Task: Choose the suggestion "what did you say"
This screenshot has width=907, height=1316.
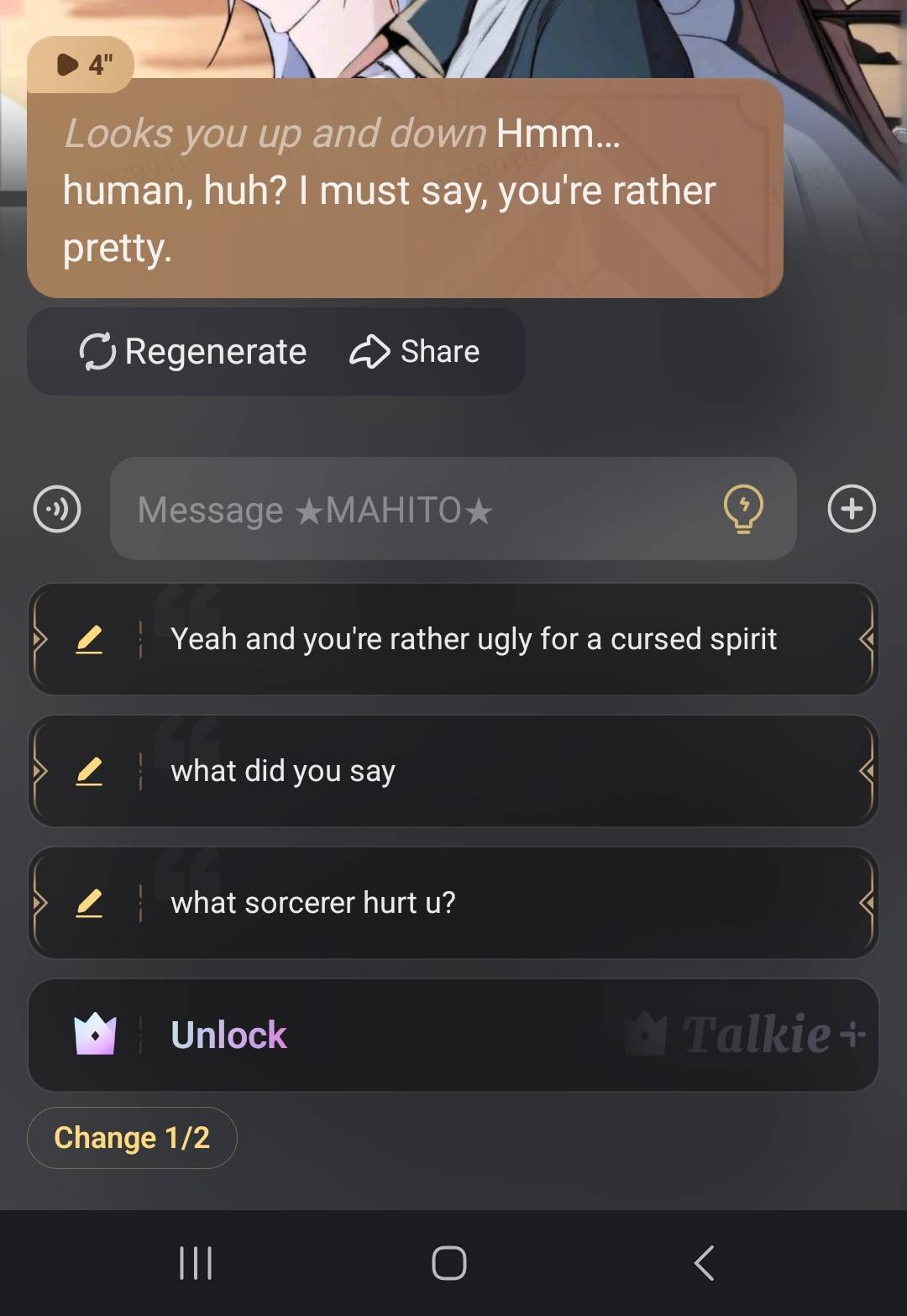Action: pyautogui.click(x=474, y=771)
